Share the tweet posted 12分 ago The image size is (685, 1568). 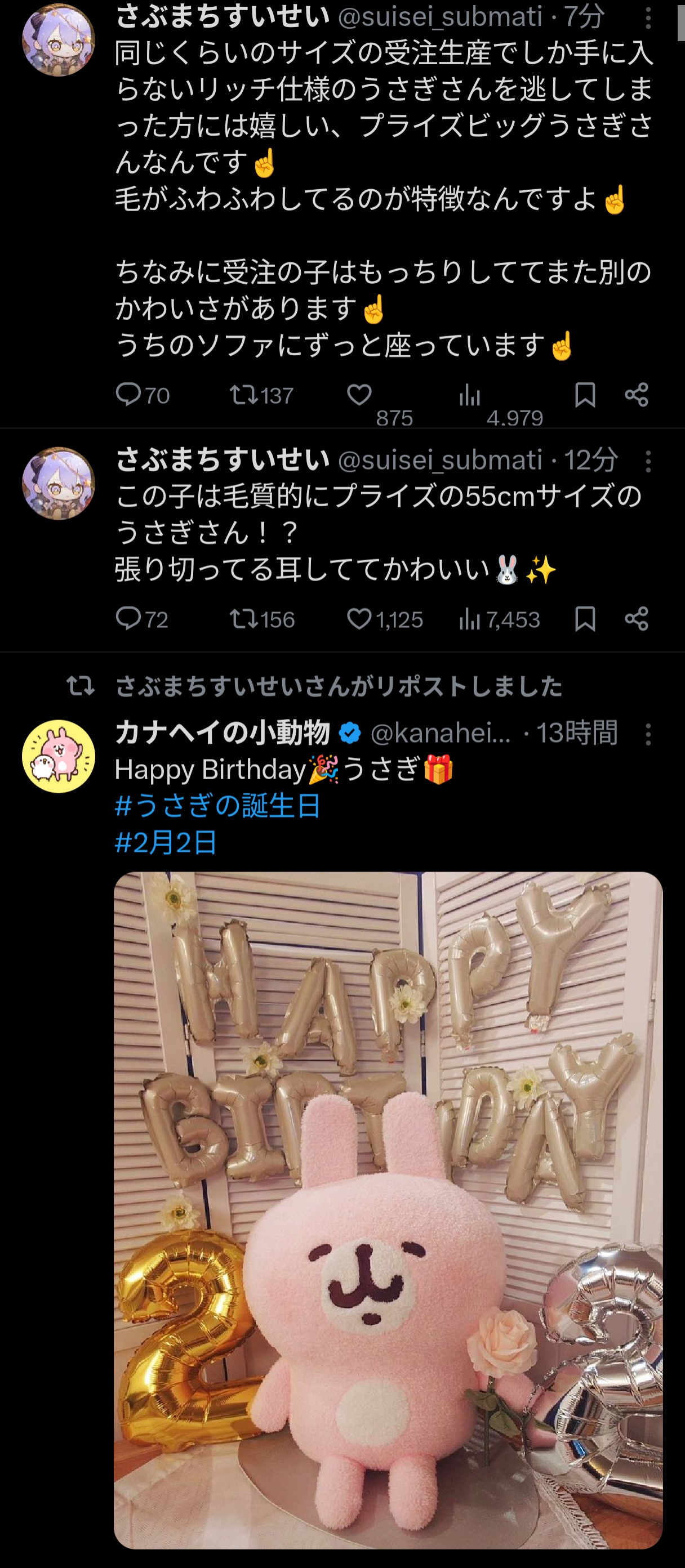637,619
